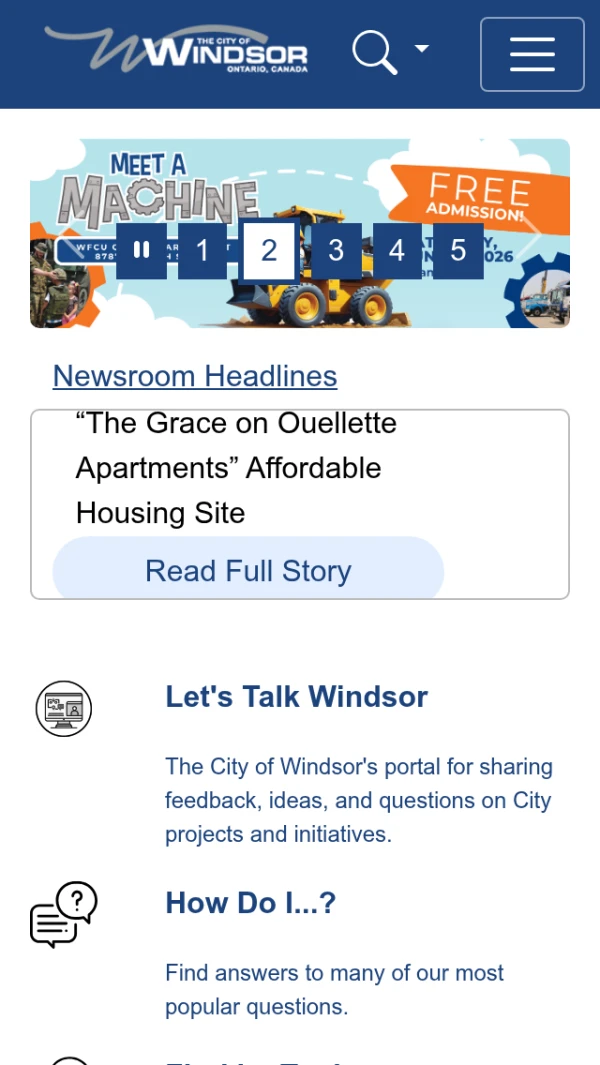Pause the banner slideshow
This screenshot has width=600, height=1065.
pyautogui.click(x=141, y=251)
